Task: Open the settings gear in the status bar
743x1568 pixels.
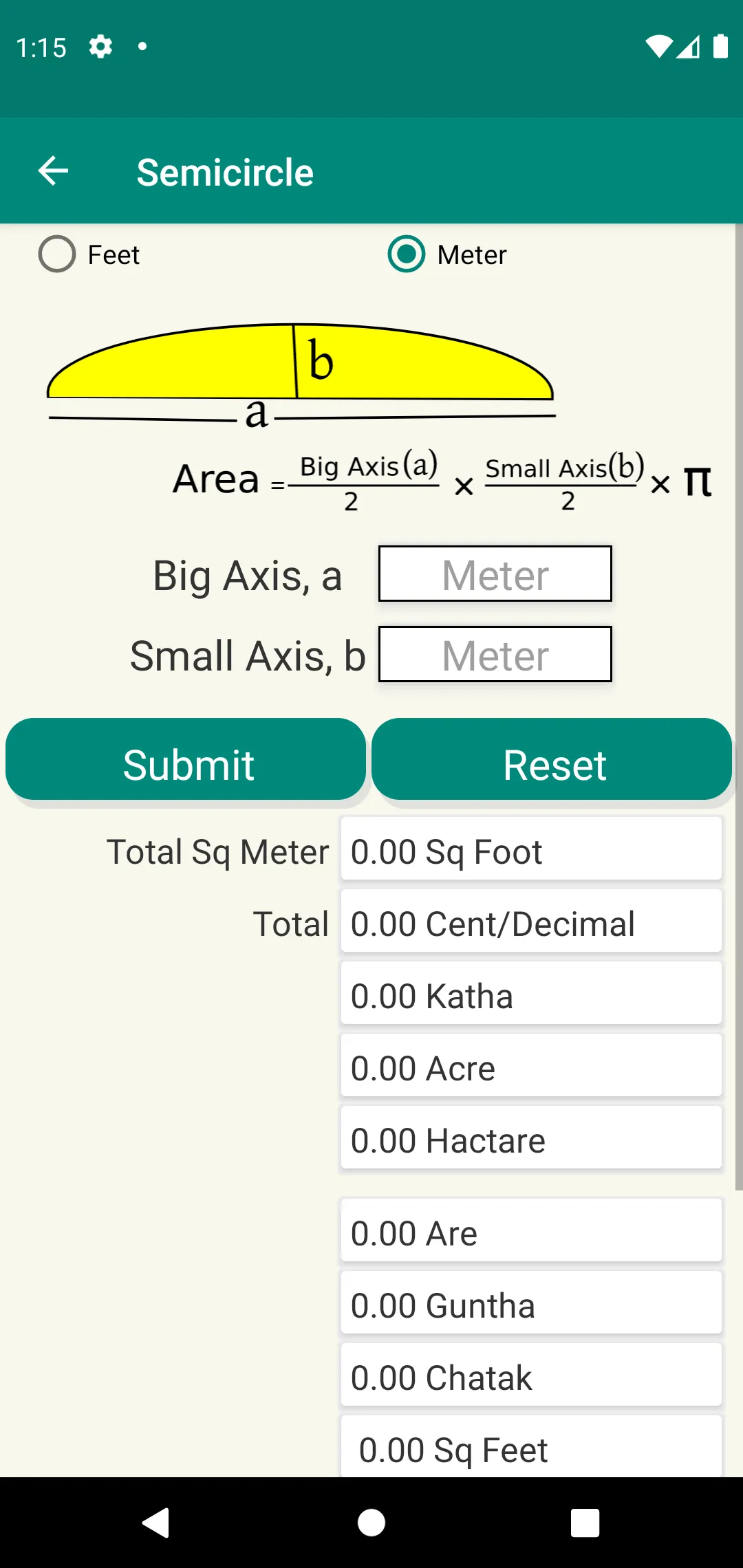Action: [x=101, y=46]
